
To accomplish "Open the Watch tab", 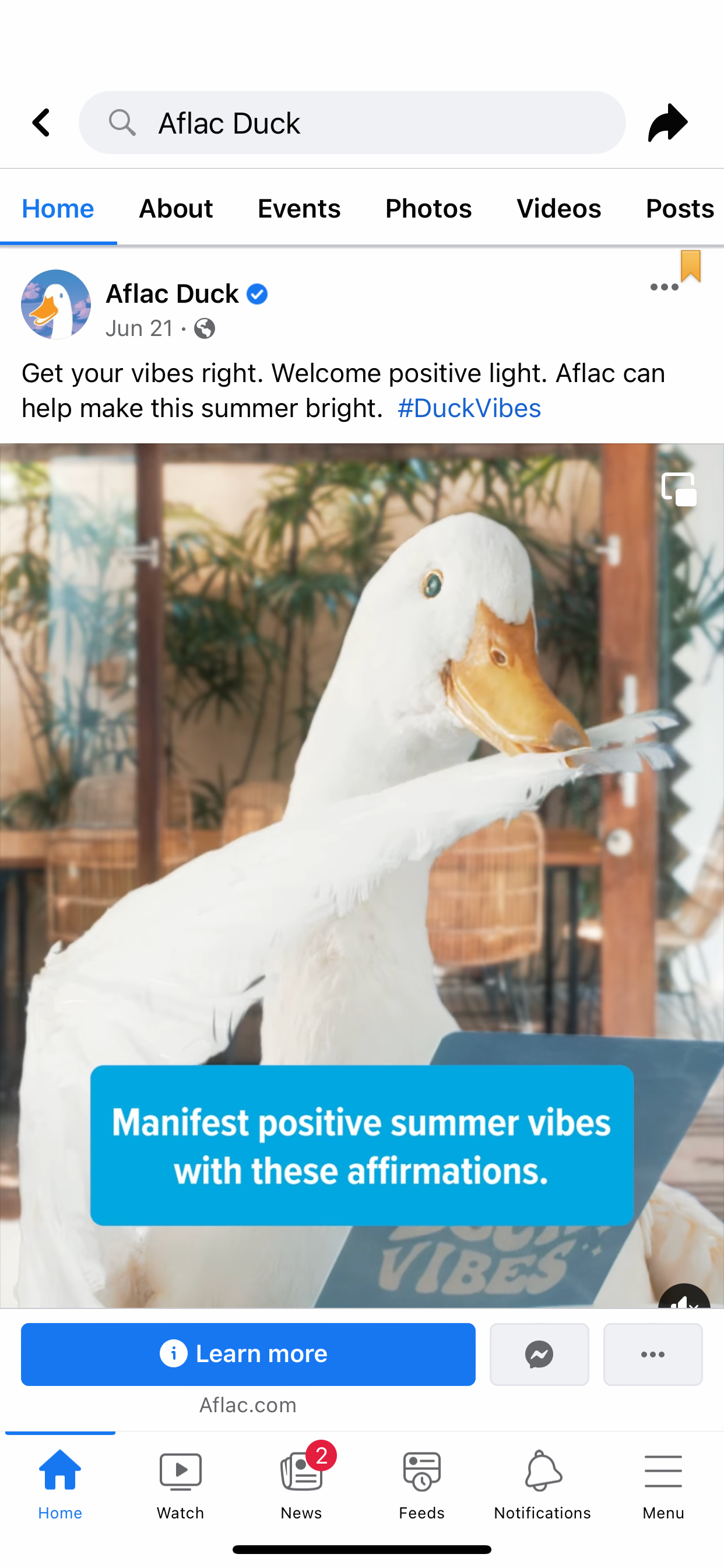I will [180, 1484].
